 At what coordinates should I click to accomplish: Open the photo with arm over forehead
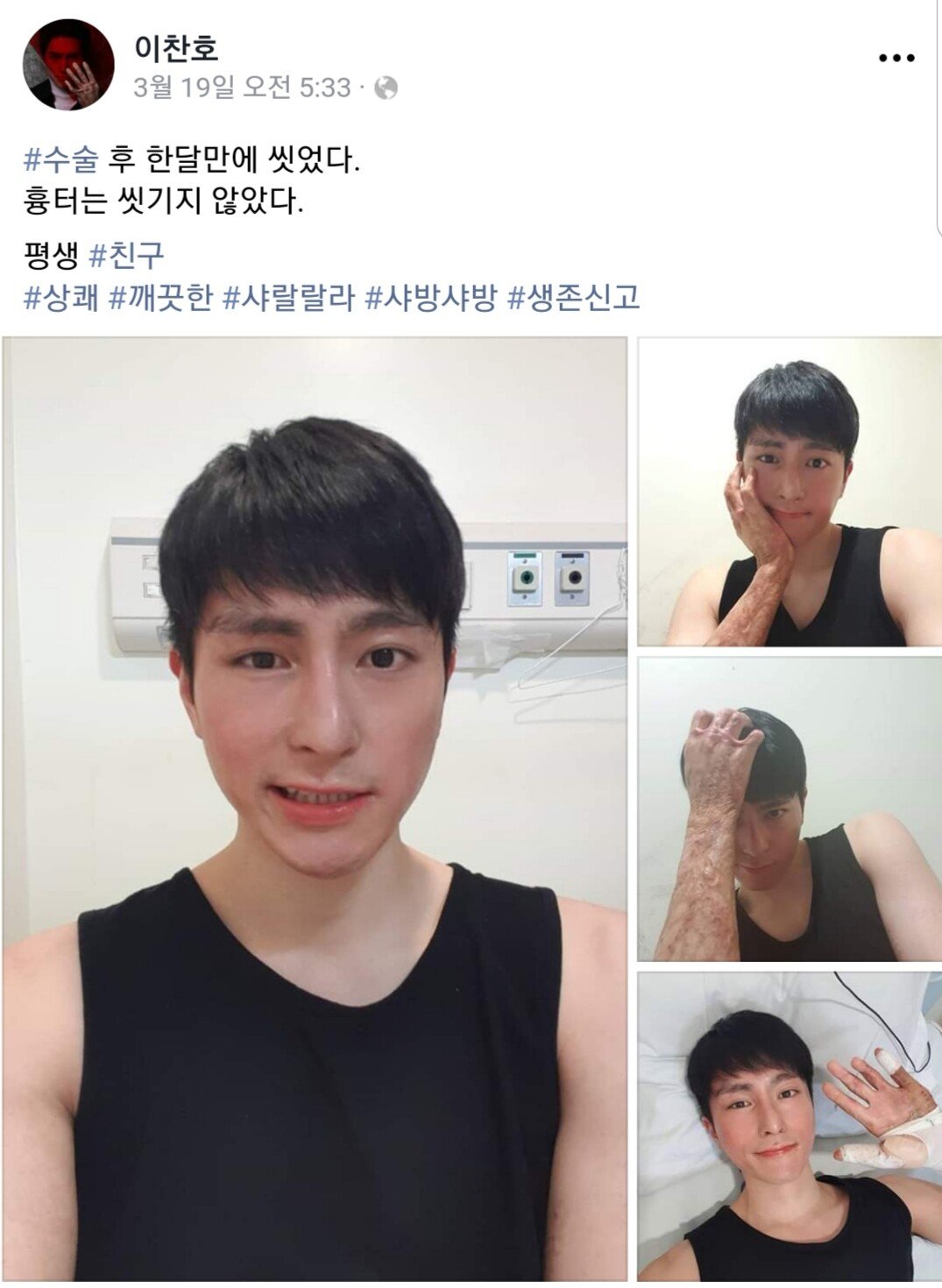pos(790,809)
